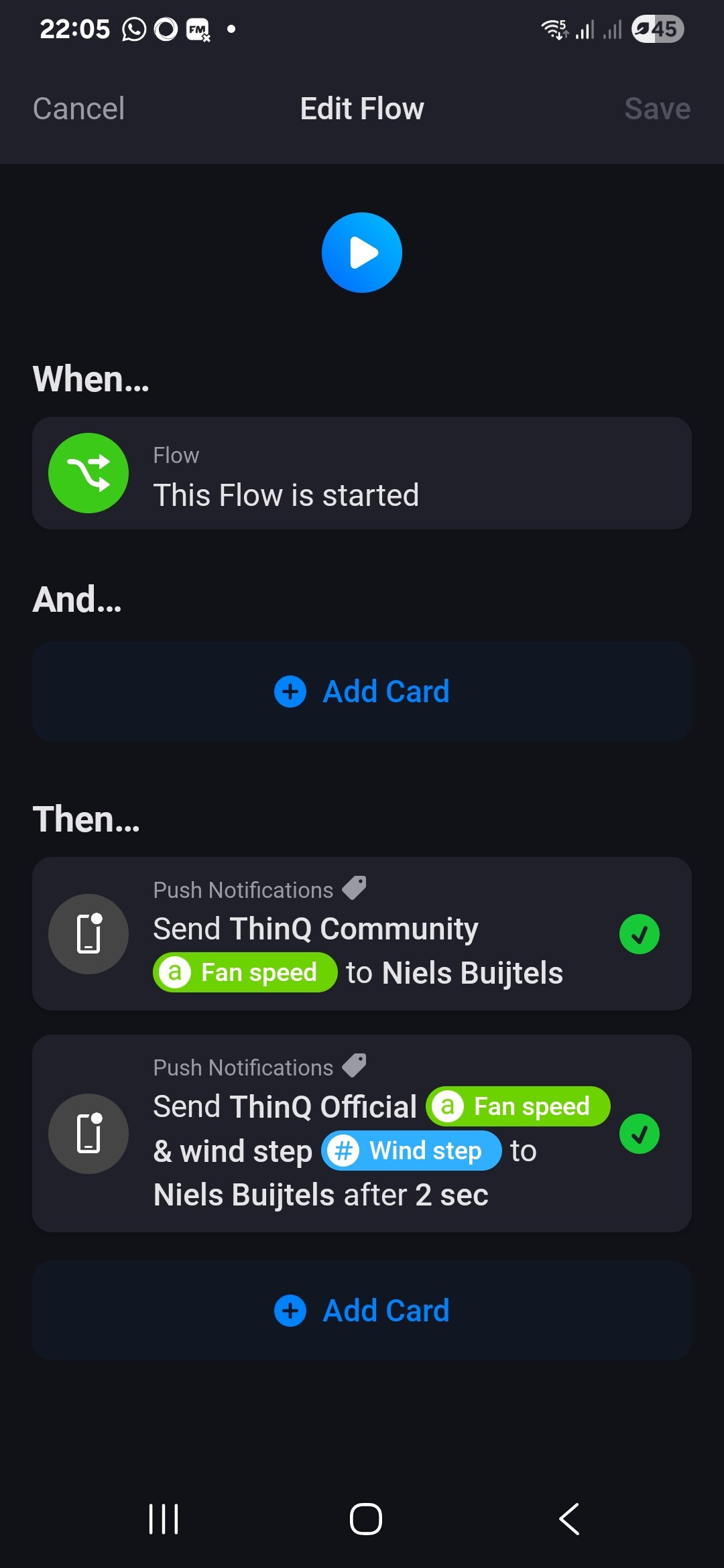Image resolution: width=724 pixels, height=1568 pixels.
Task: Open recent apps from navigation bar
Action: 164,1518
